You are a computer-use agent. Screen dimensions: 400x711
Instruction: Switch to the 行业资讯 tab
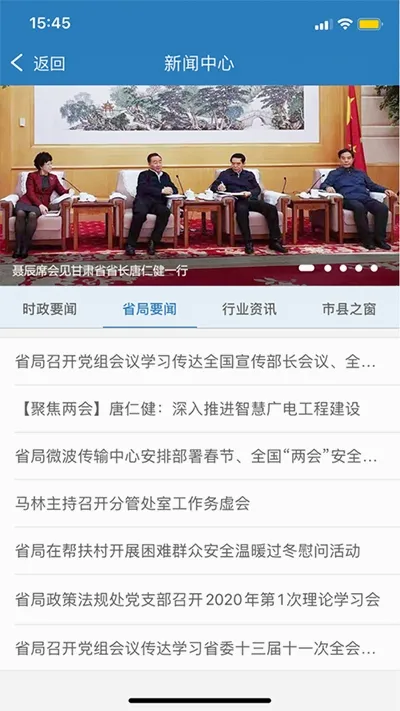[x=249, y=310]
